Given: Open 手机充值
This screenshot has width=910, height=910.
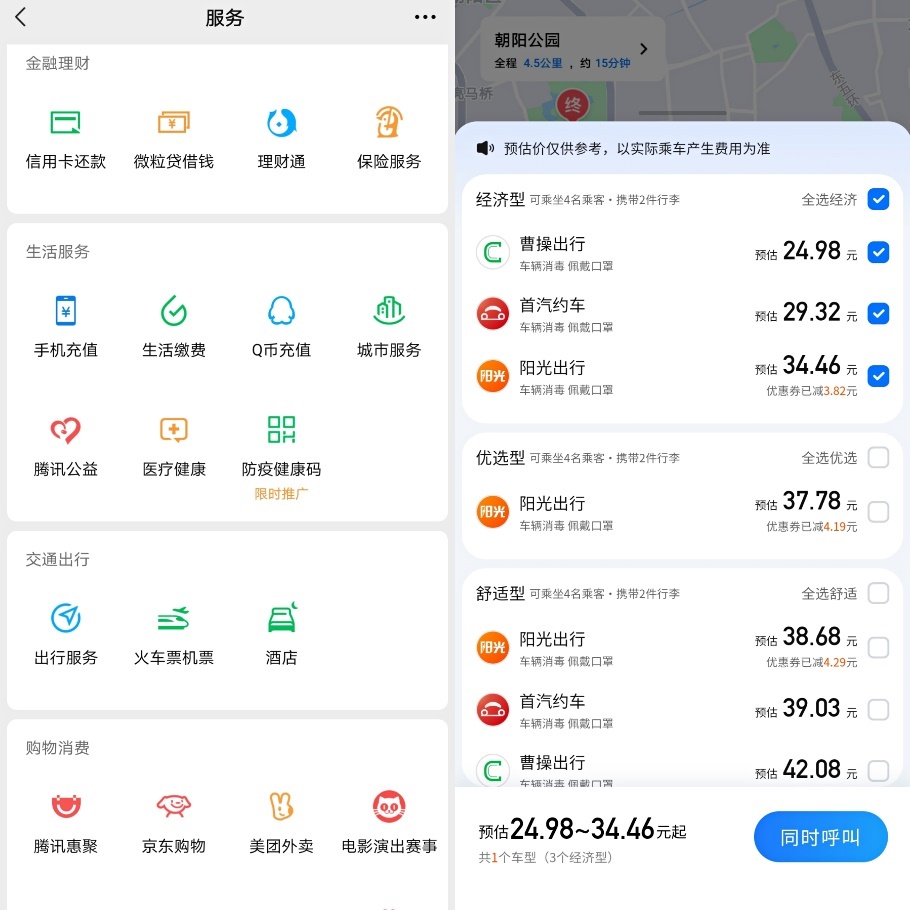Looking at the screenshot, I should click(66, 327).
